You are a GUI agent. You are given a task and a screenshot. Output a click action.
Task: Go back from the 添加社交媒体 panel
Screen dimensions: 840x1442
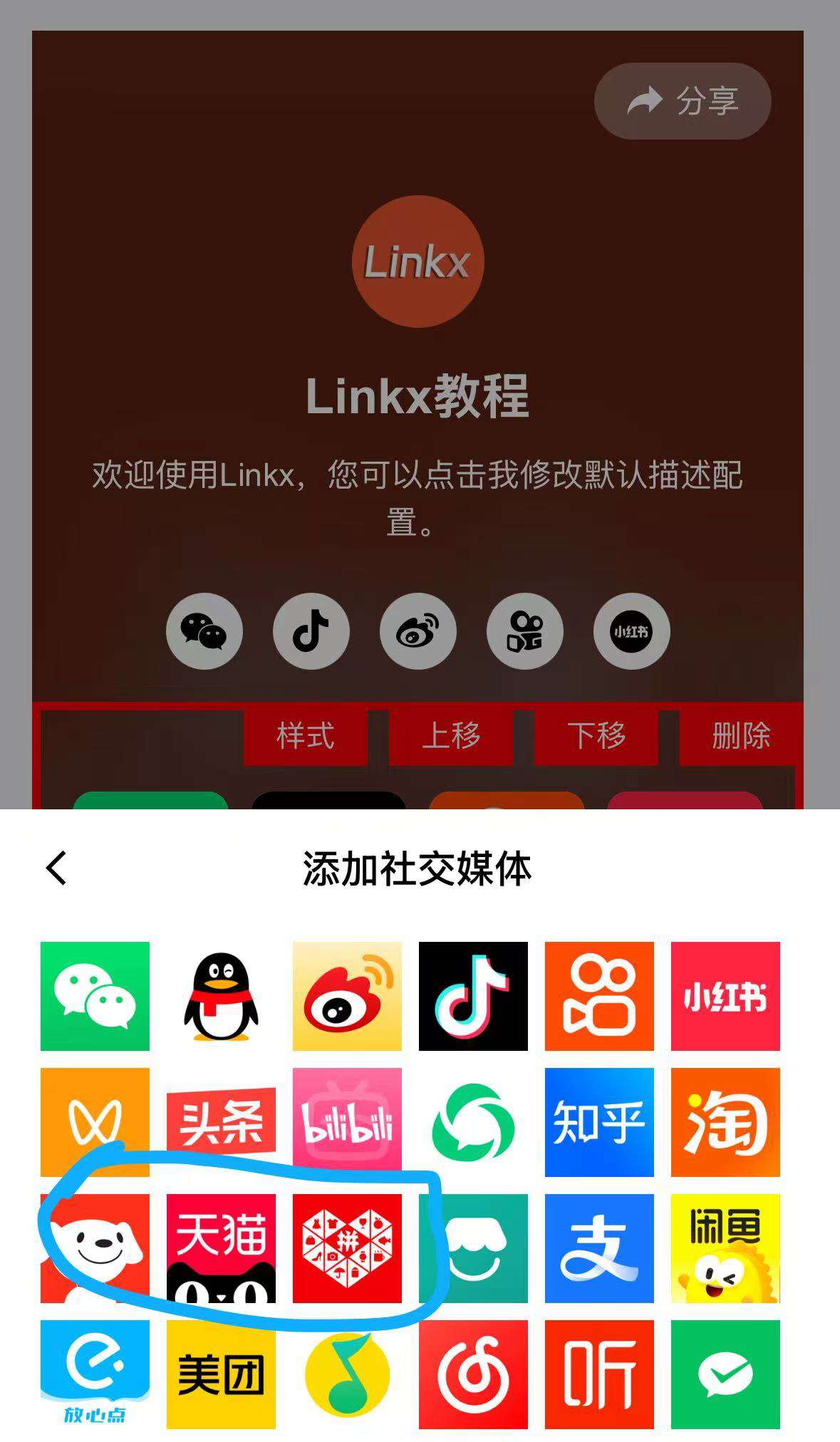tap(56, 868)
